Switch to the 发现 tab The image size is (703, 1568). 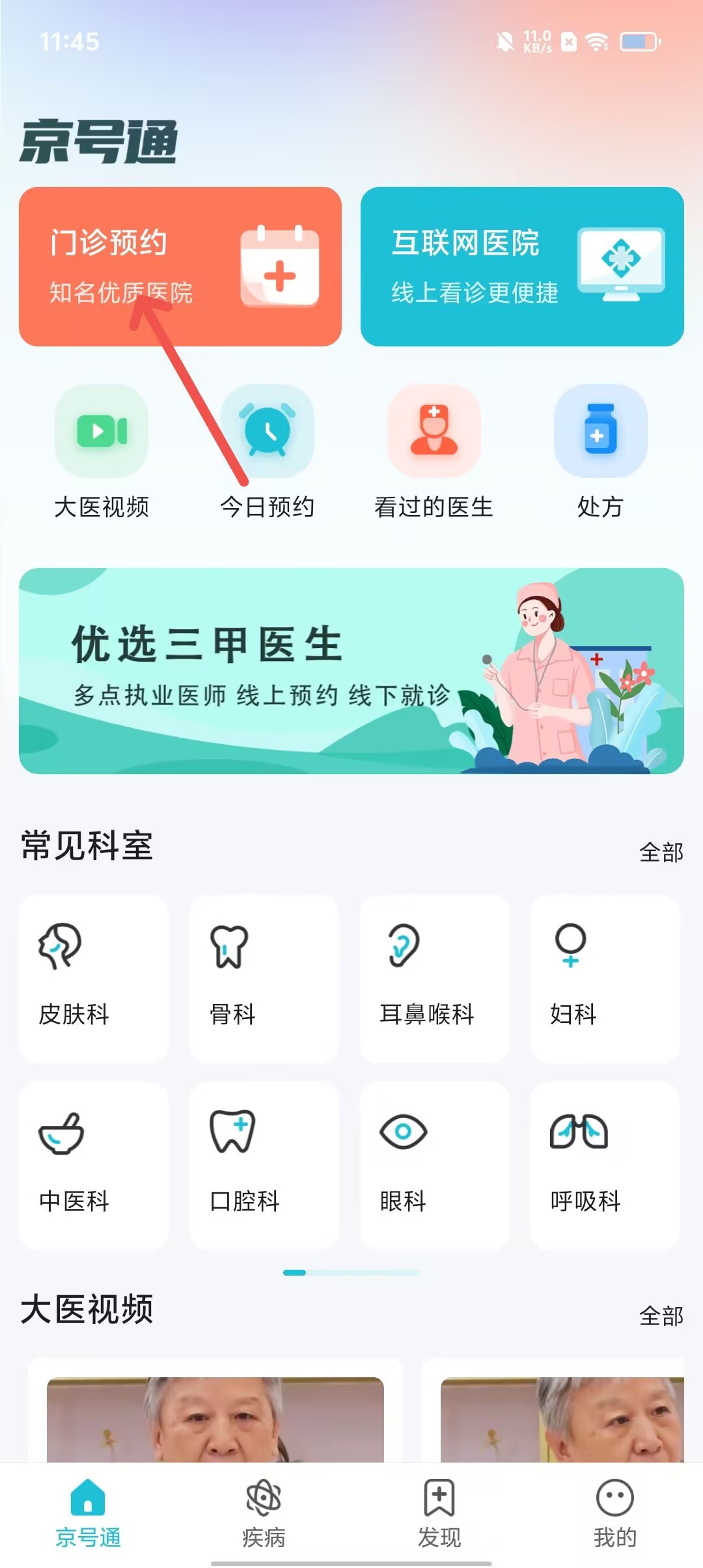[439, 1513]
